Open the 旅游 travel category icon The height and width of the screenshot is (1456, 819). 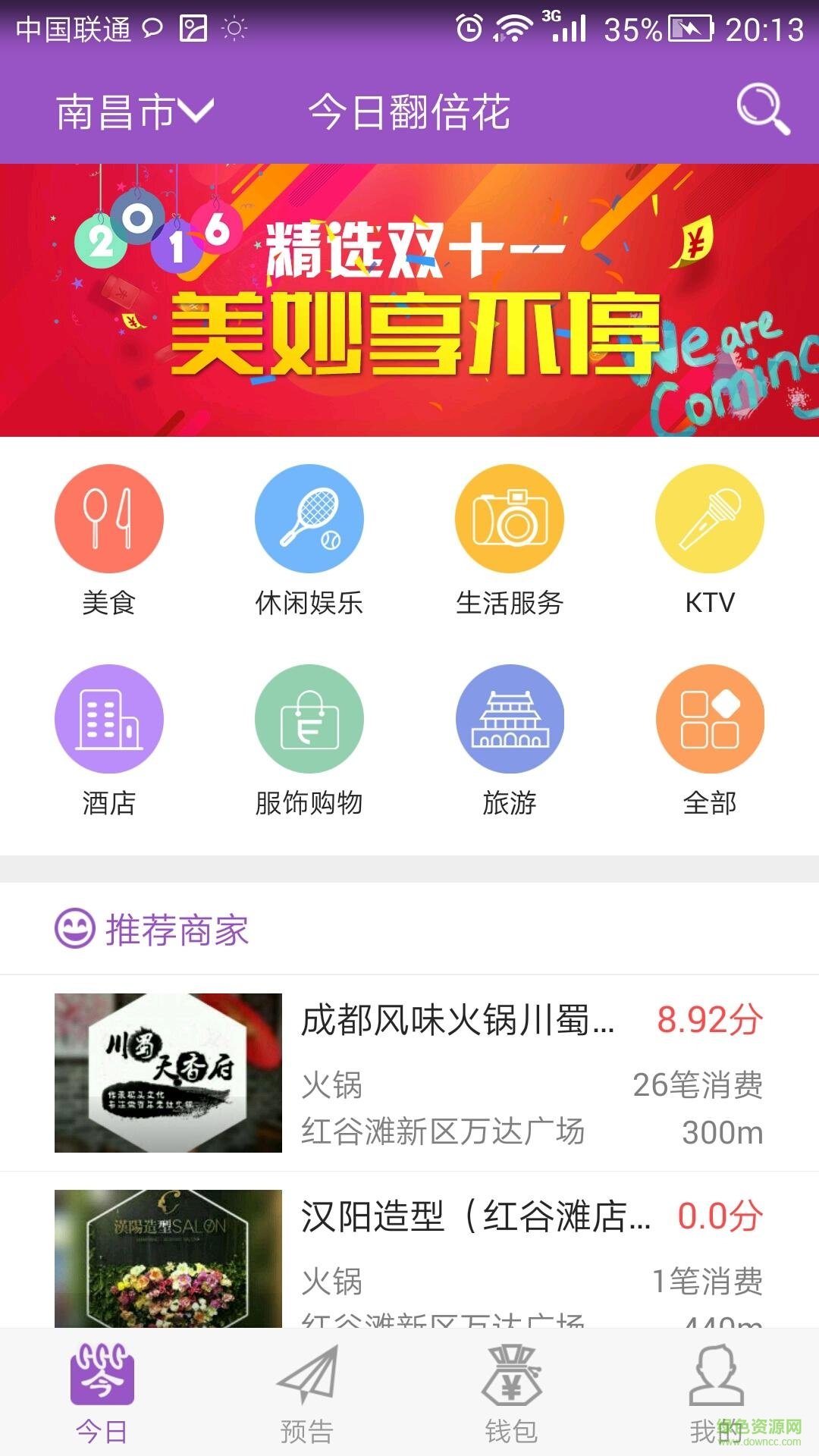tap(510, 719)
